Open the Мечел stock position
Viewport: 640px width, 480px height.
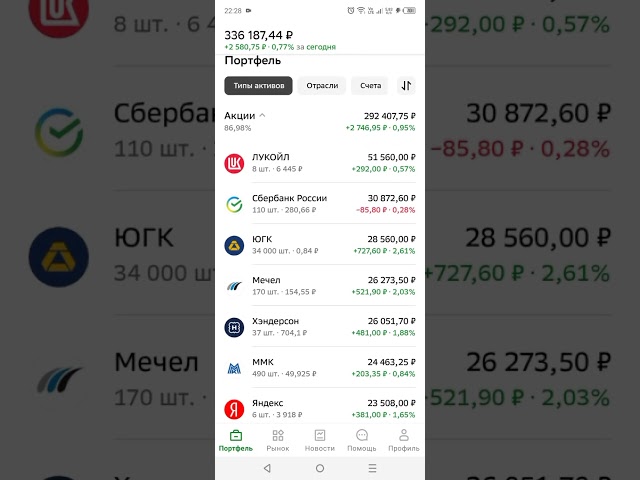(320, 286)
